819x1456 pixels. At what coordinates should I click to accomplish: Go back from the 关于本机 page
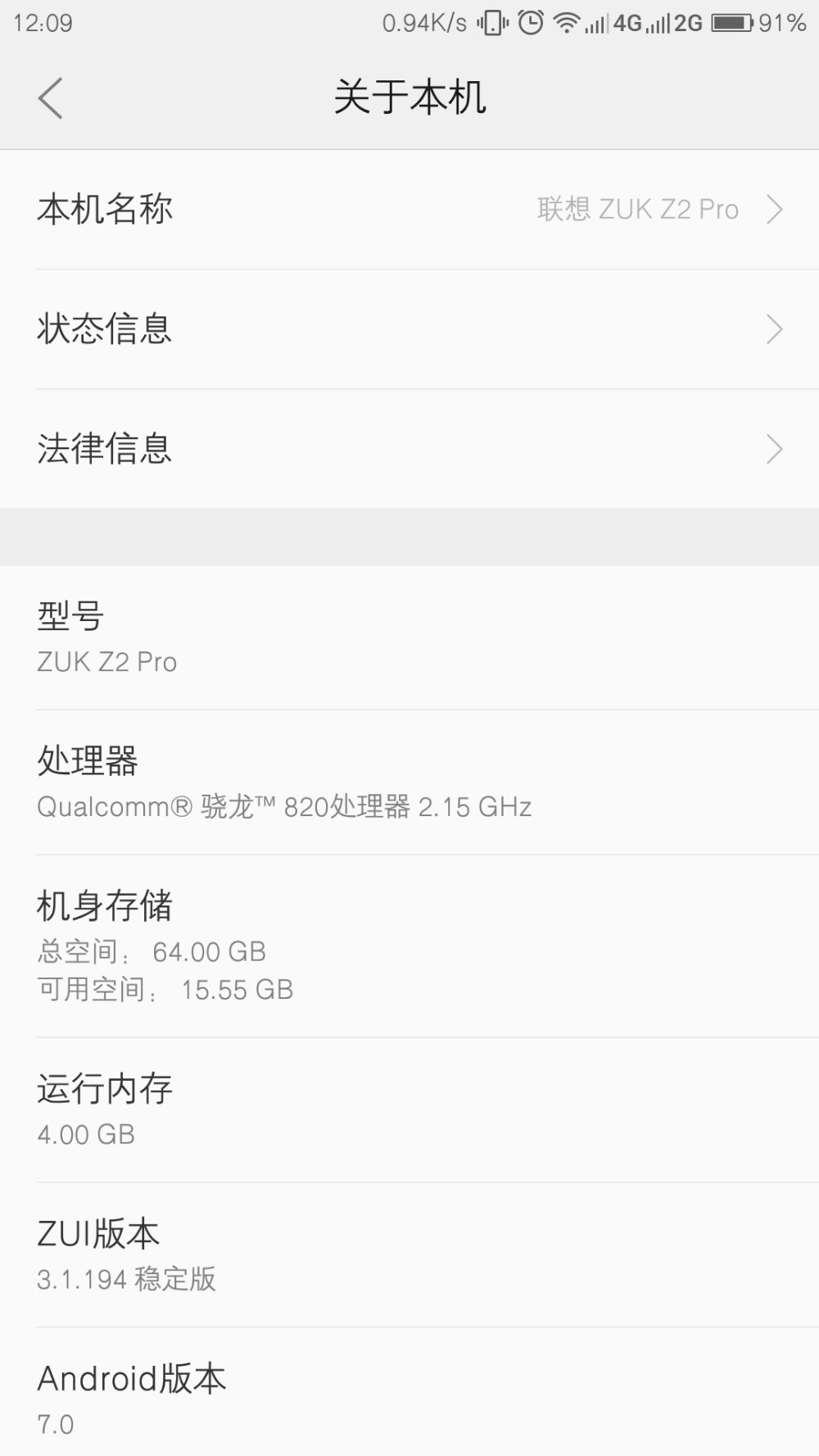tap(50, 98)
